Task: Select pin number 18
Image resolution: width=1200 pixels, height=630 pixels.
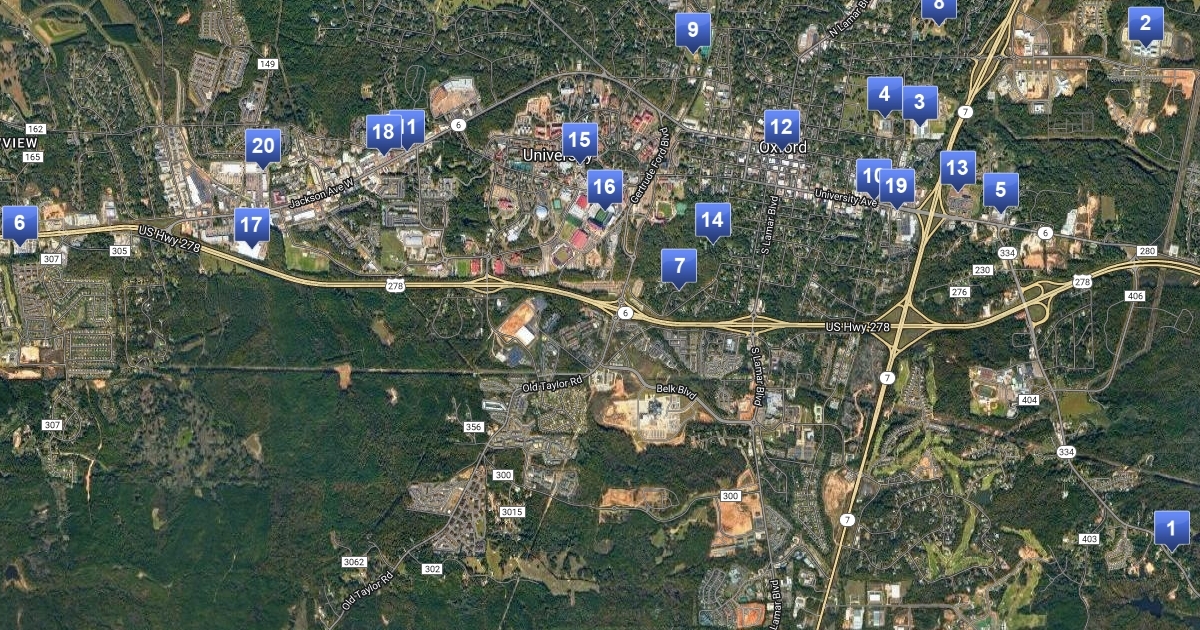Action: (381, 132)
